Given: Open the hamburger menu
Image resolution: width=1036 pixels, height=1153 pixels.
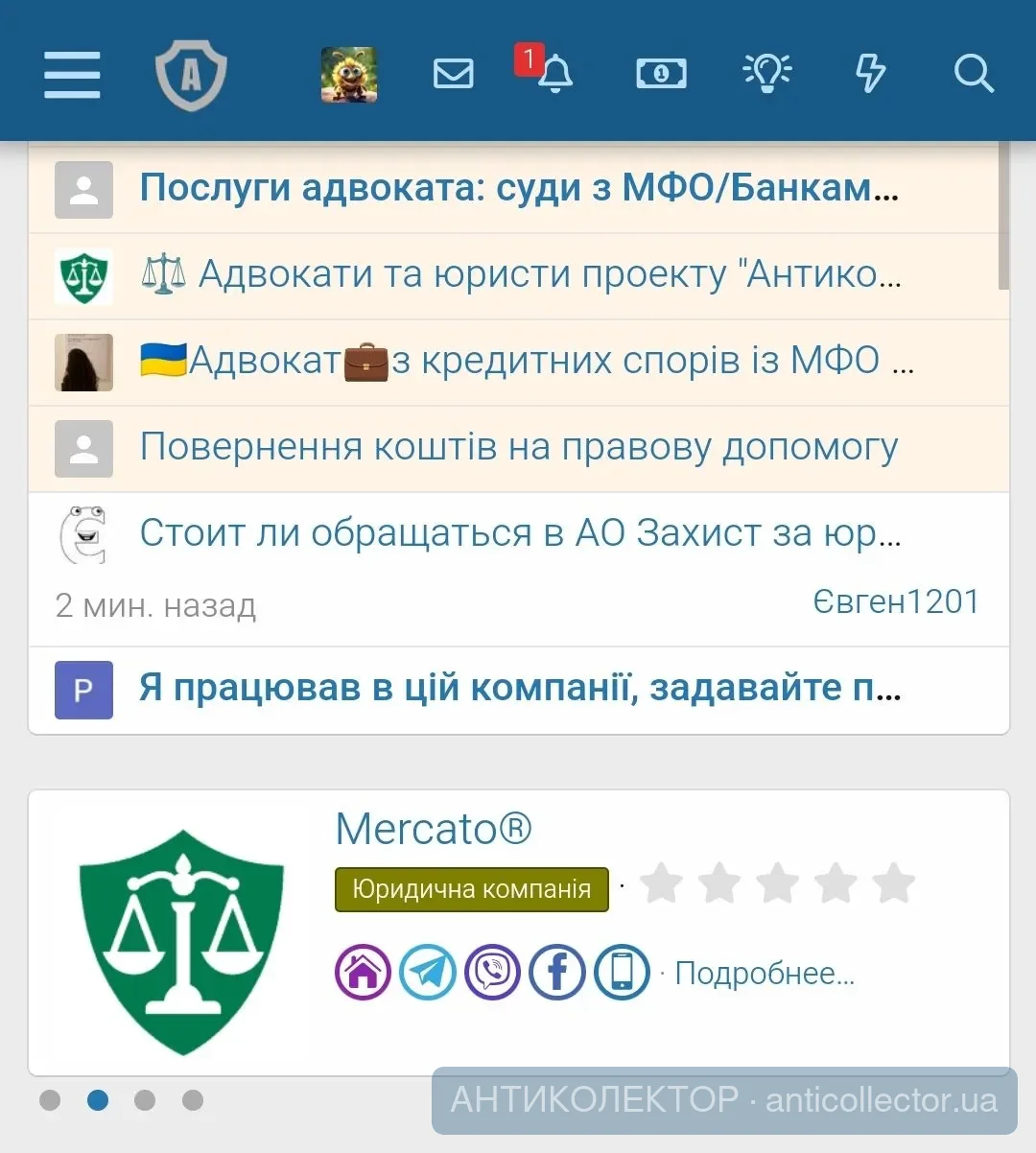Looking at the screenshot, I should point(72,75).
